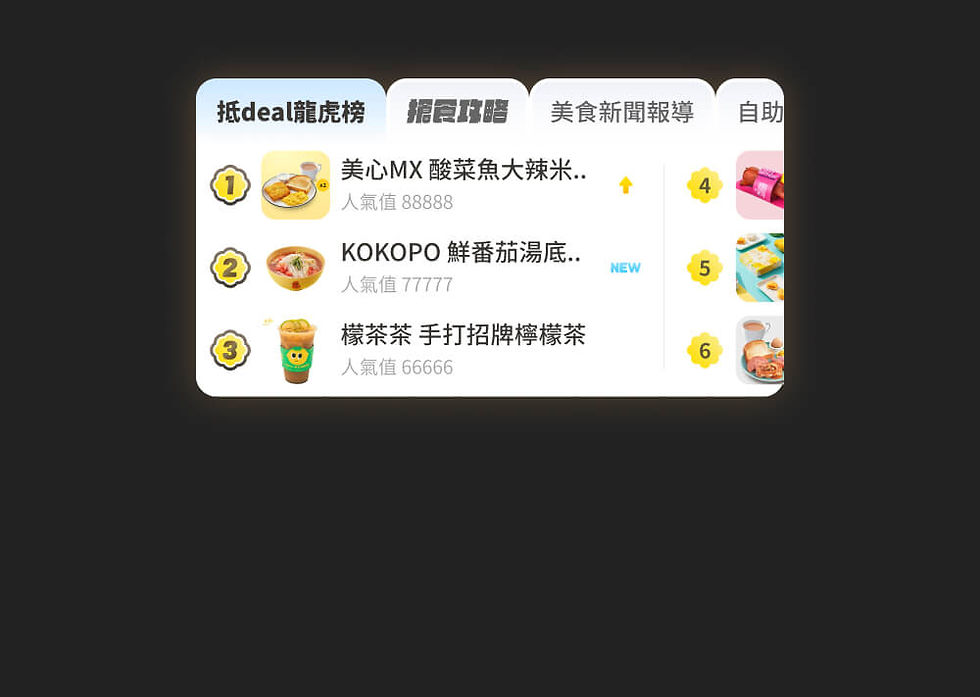This screenshot has height=697, width=980.
Task: View rank 2 KOKOPO 鮮番茄湯底 deal
Action: click(461, 267)
